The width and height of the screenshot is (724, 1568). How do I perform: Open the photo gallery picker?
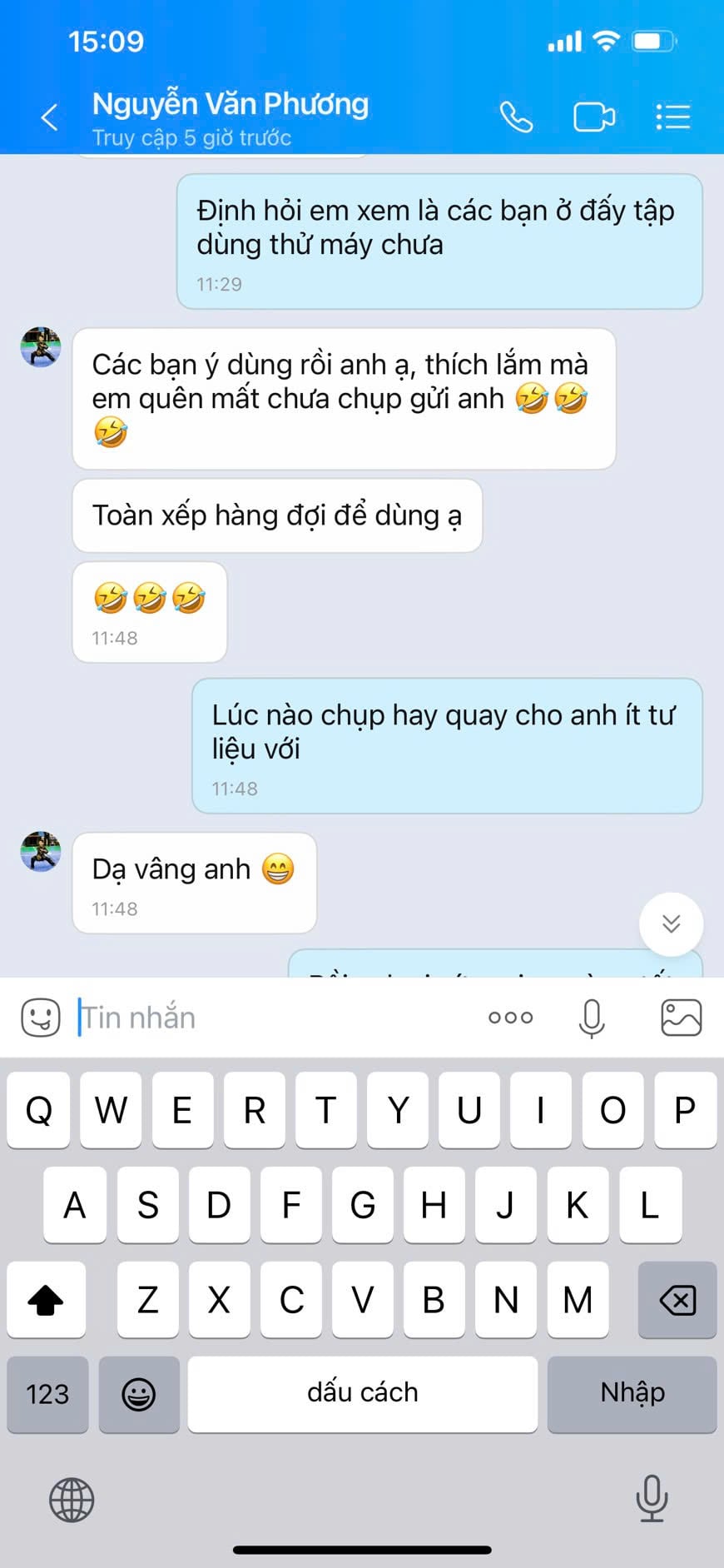(681, 1018)
